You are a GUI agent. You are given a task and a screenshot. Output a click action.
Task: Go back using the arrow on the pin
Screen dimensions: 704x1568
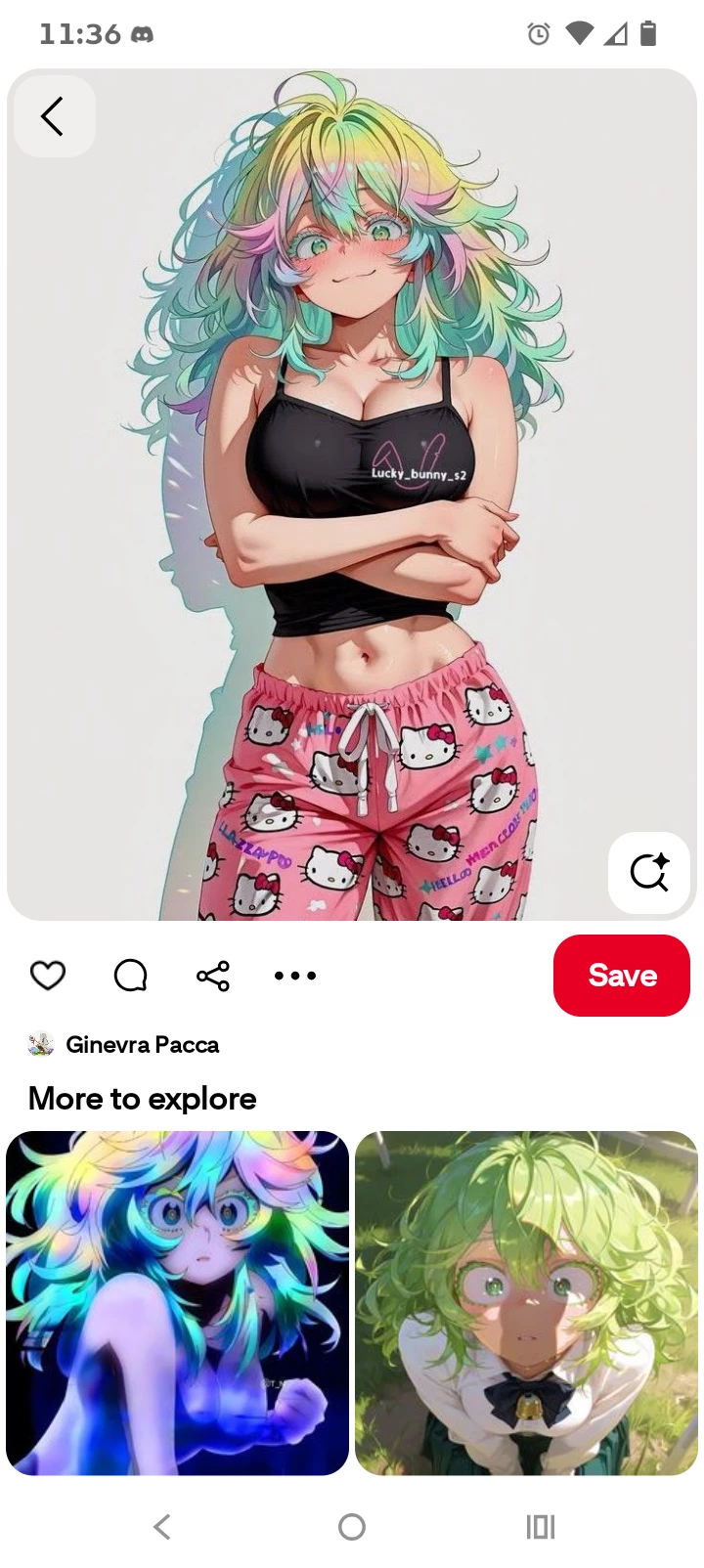[54, 116]
